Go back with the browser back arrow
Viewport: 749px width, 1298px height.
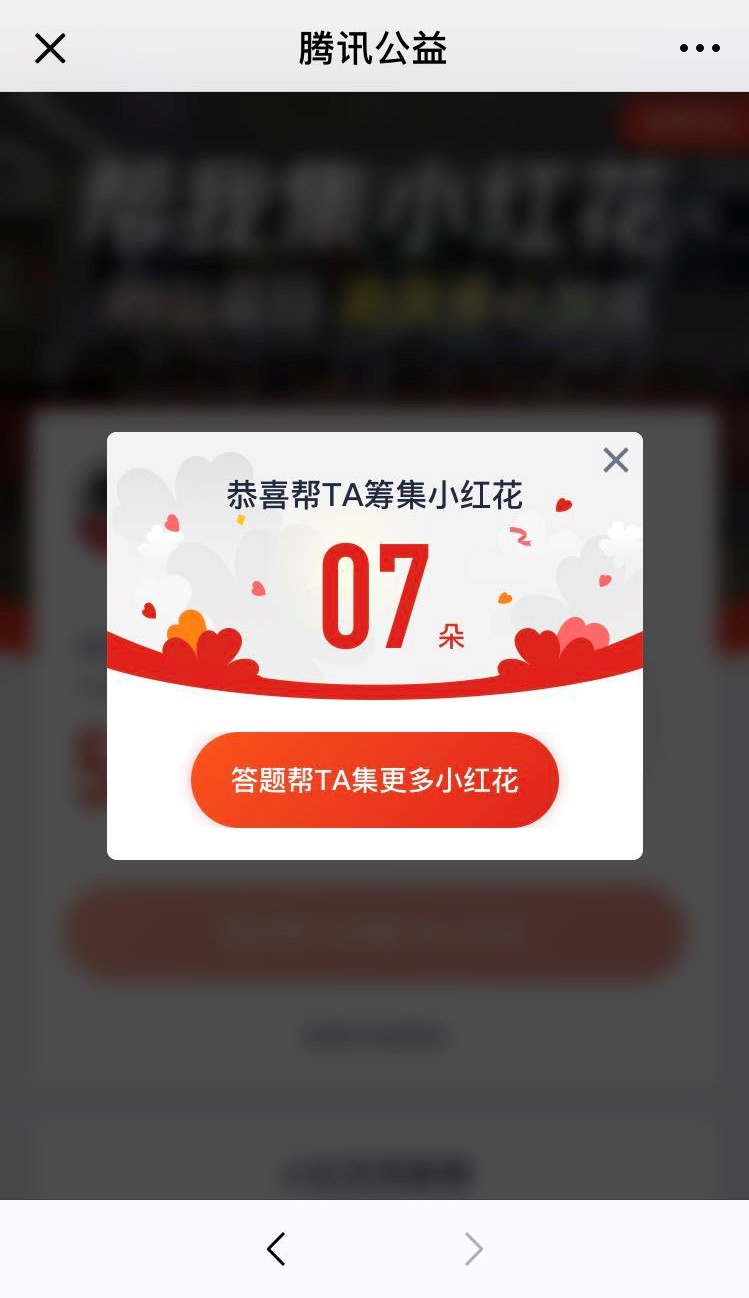tap(277, 1248)
